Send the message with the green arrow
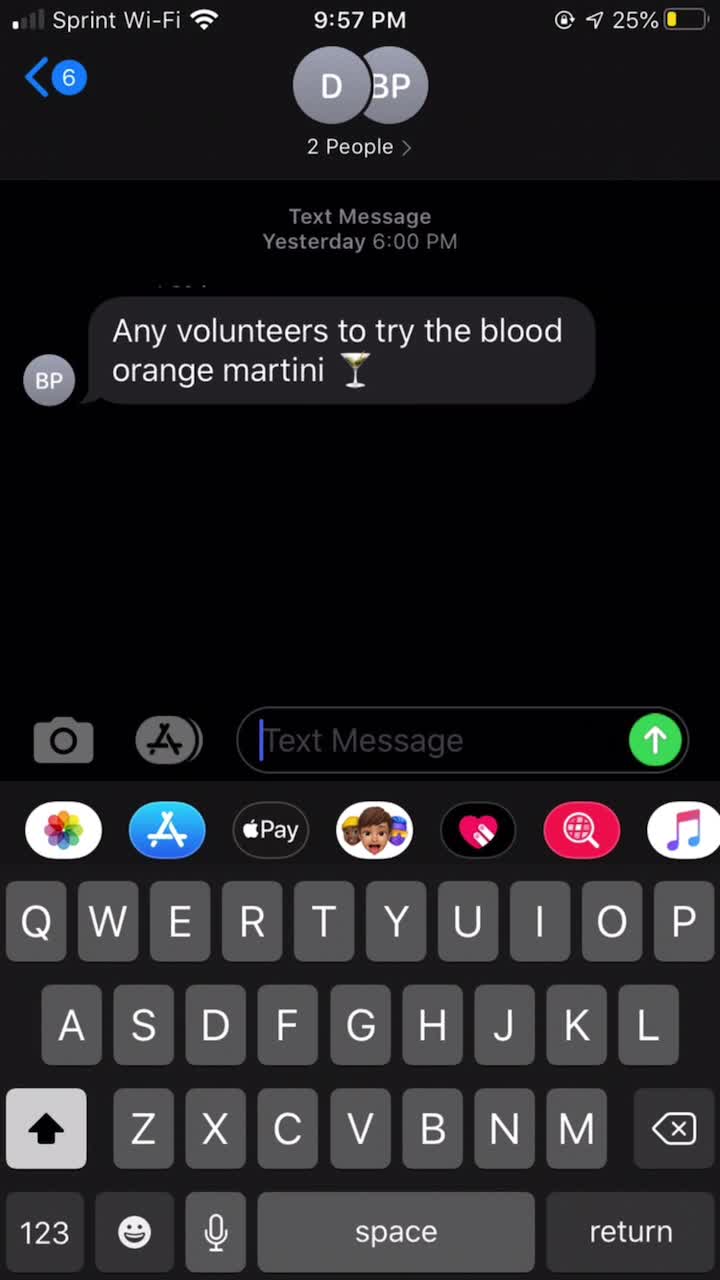This screenshot has width=720, height=1280. pyautogui.click(x=655, y=741)
